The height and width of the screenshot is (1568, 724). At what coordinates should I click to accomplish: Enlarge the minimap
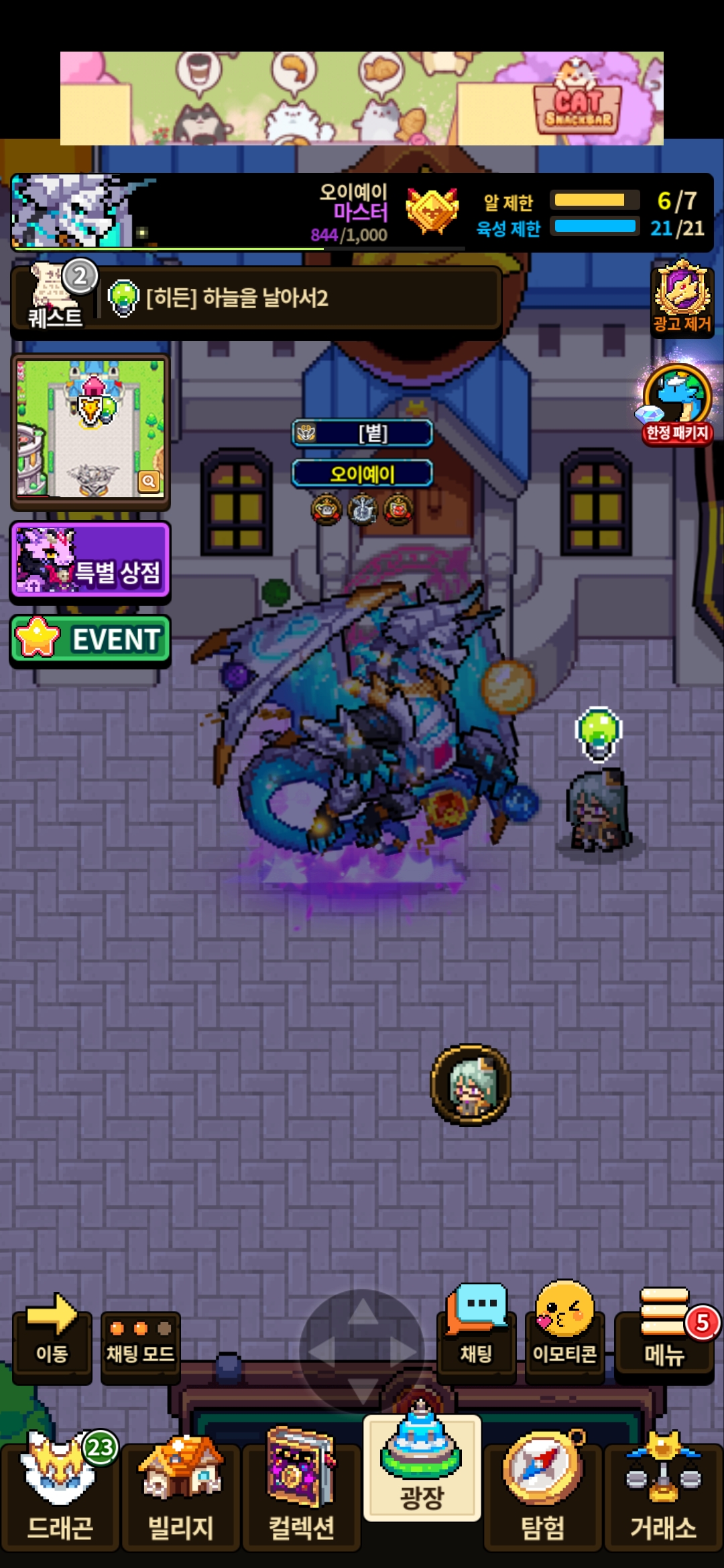pos(148,480)
